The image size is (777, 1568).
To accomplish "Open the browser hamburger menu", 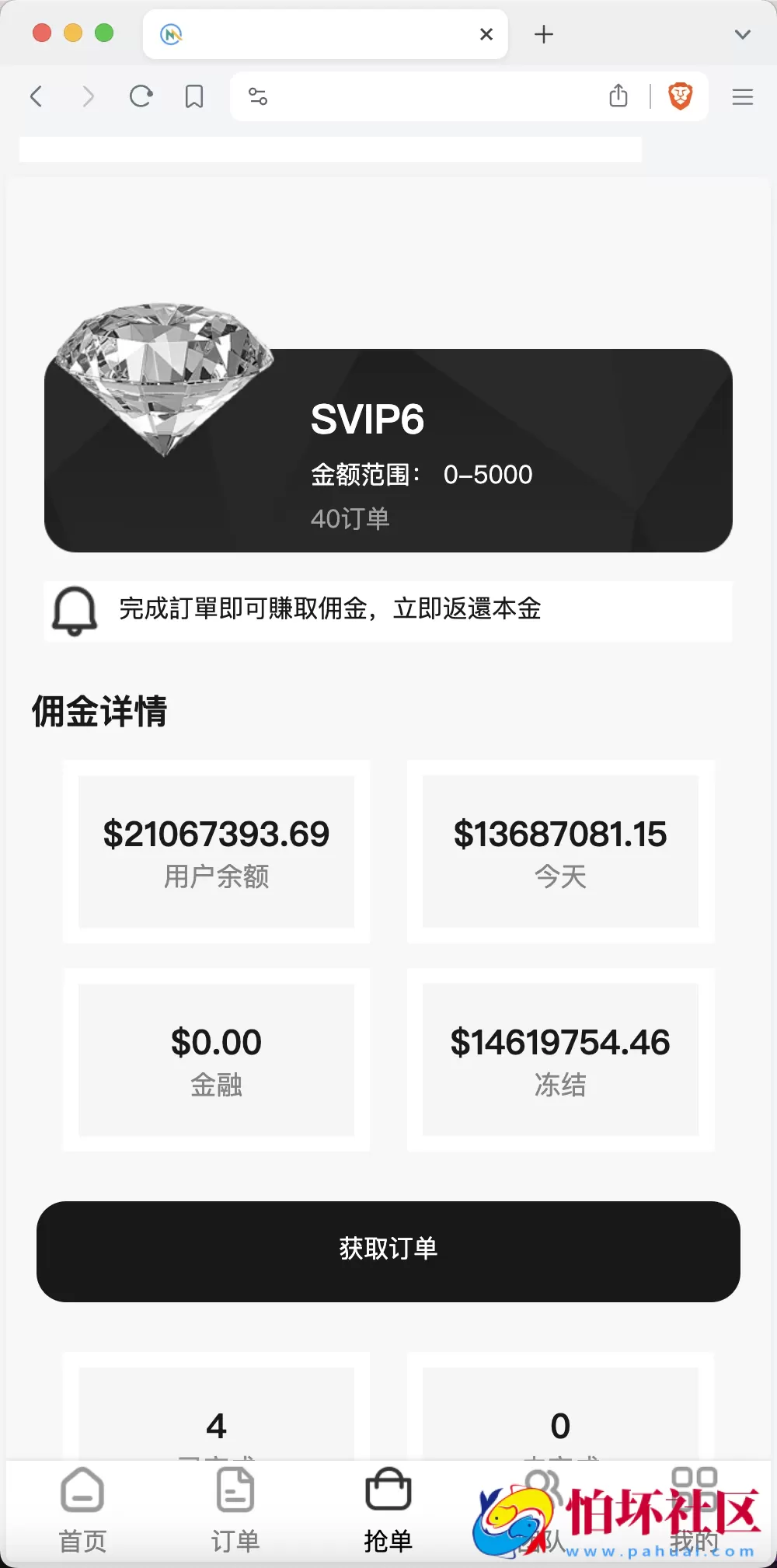I will [x=742, y=96].
